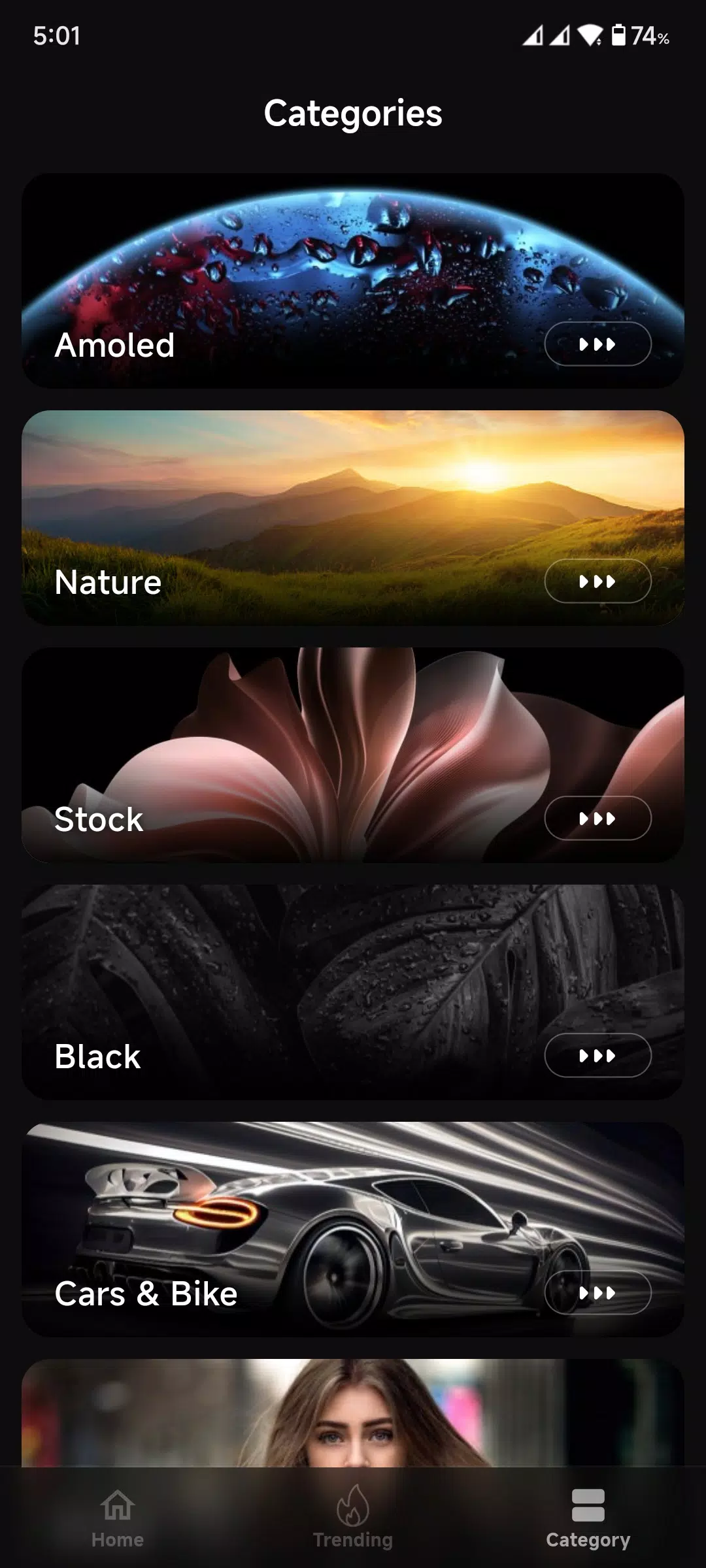Open the category card with the woman's portrait
Image resolution: width=706 pixels, height=1568 pixels.
[353, 1414]
